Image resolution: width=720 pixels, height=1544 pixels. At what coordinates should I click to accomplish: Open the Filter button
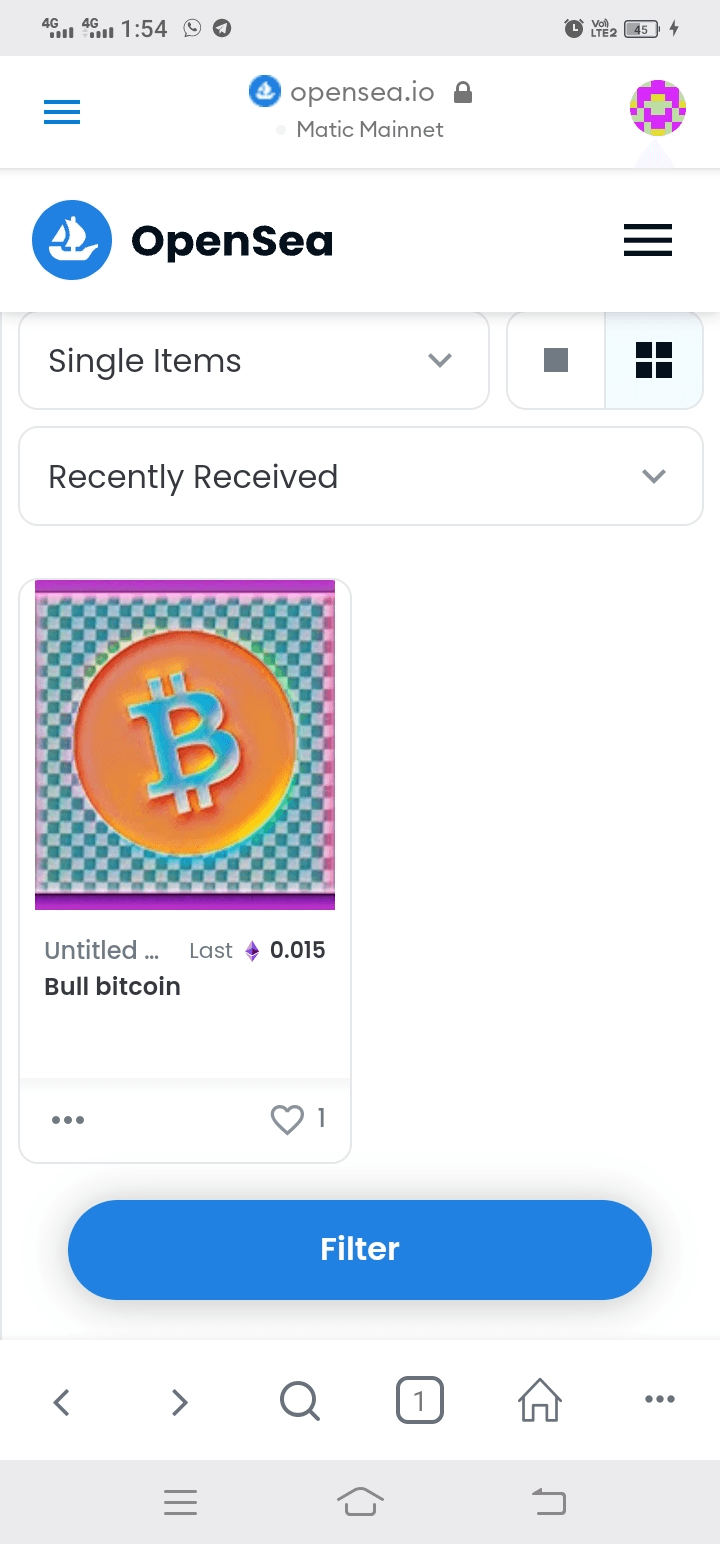pyautogui.click(x=360, y=1249)
